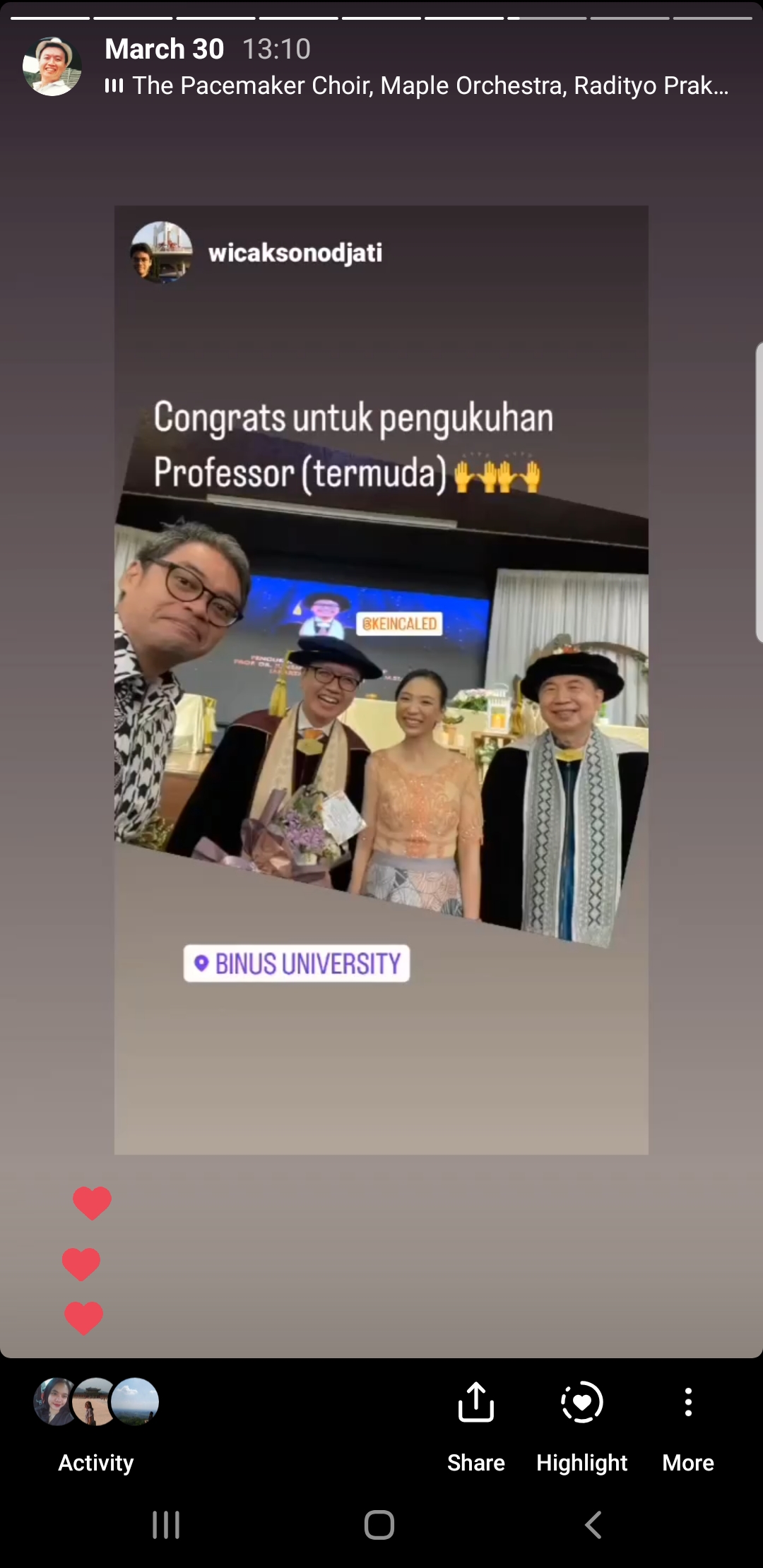Open wicaksonodjati's reshared story
This screenshot has width=763, height=1568.
(x=381, y=679)
